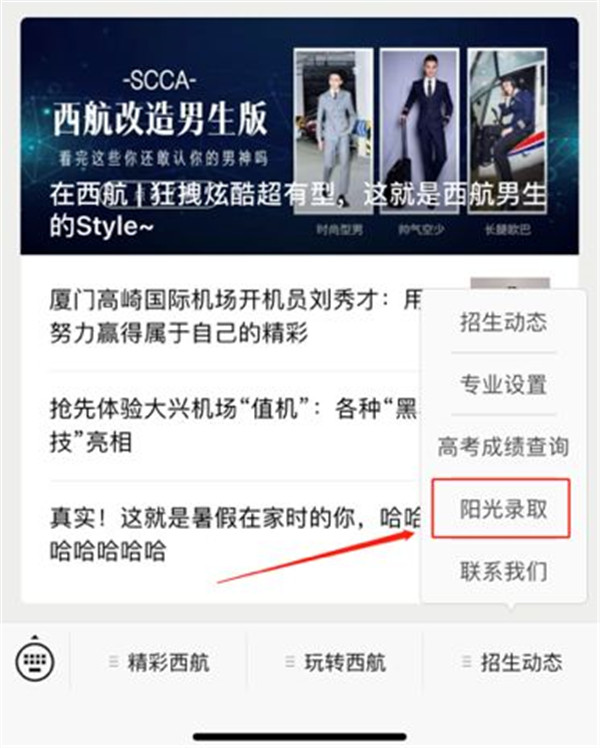Image resolution: width=600 pixels, height=748 pixels.
Task: Choose 高考成绩查询 in the popup
Action: [x=503, y=446]
